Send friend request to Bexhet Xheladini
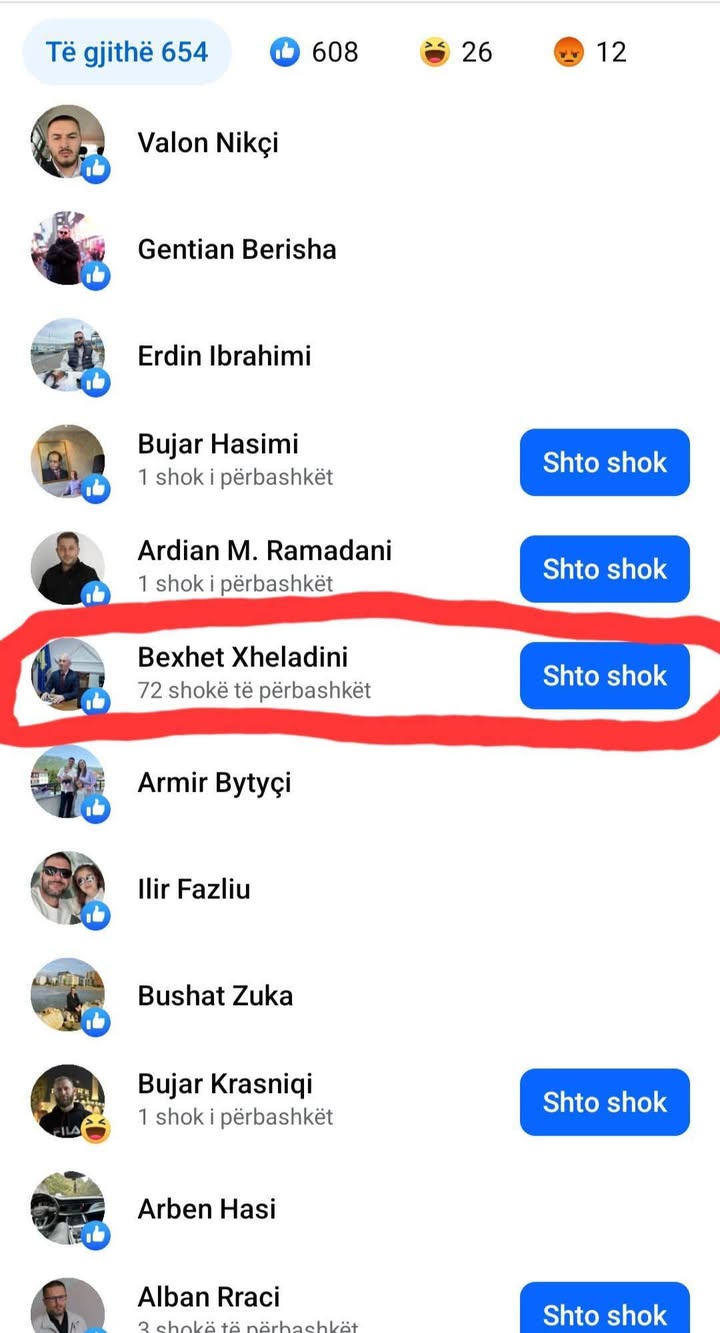 pyautogui.click(x=604, y=676)
